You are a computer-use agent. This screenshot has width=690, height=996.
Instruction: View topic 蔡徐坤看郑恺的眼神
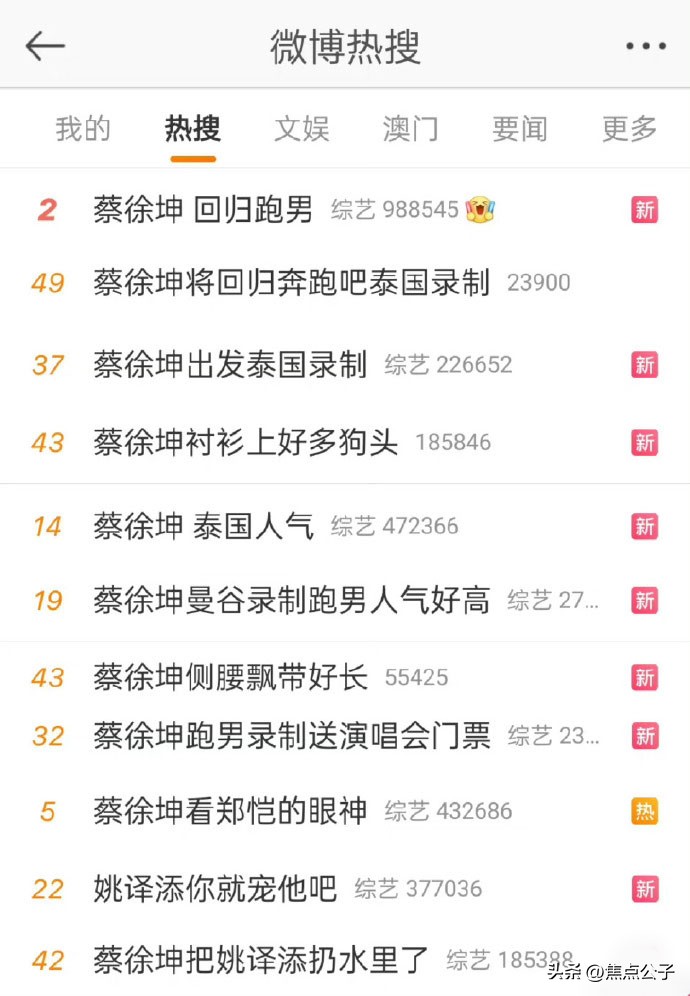click(x=230, y=811)
